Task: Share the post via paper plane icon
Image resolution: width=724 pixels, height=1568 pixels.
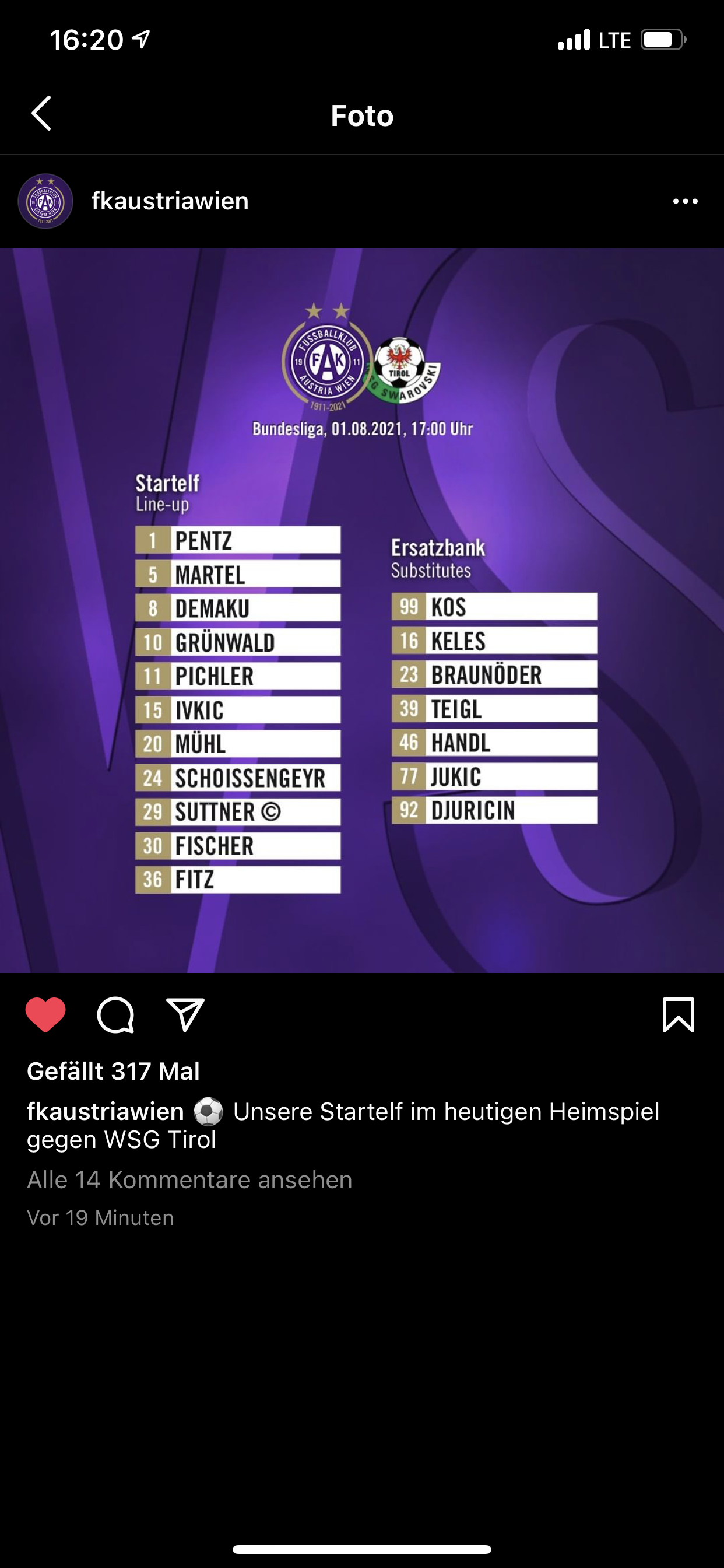Action: 185,1014
